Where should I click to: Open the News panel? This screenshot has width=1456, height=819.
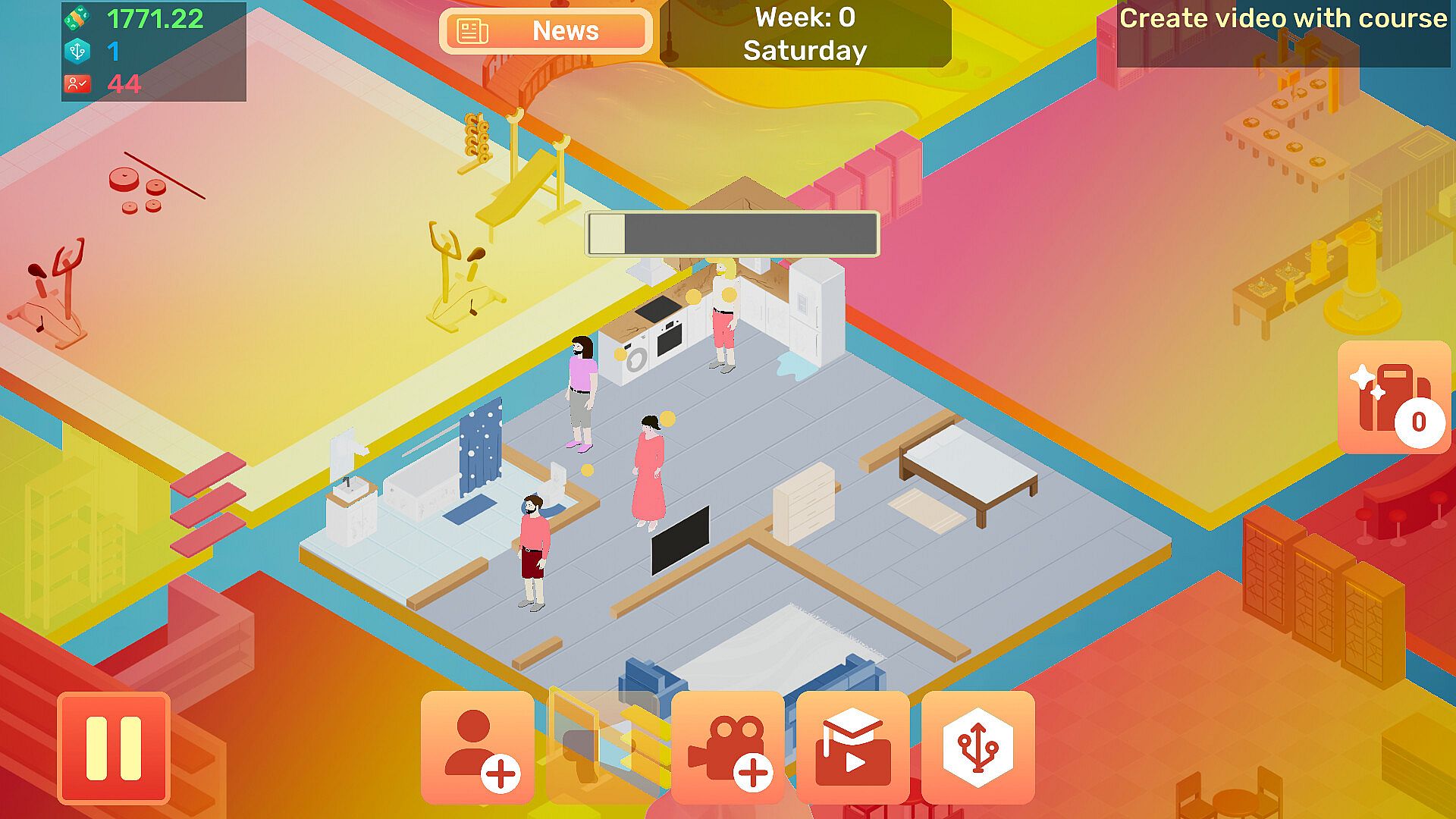click(545, 31)
